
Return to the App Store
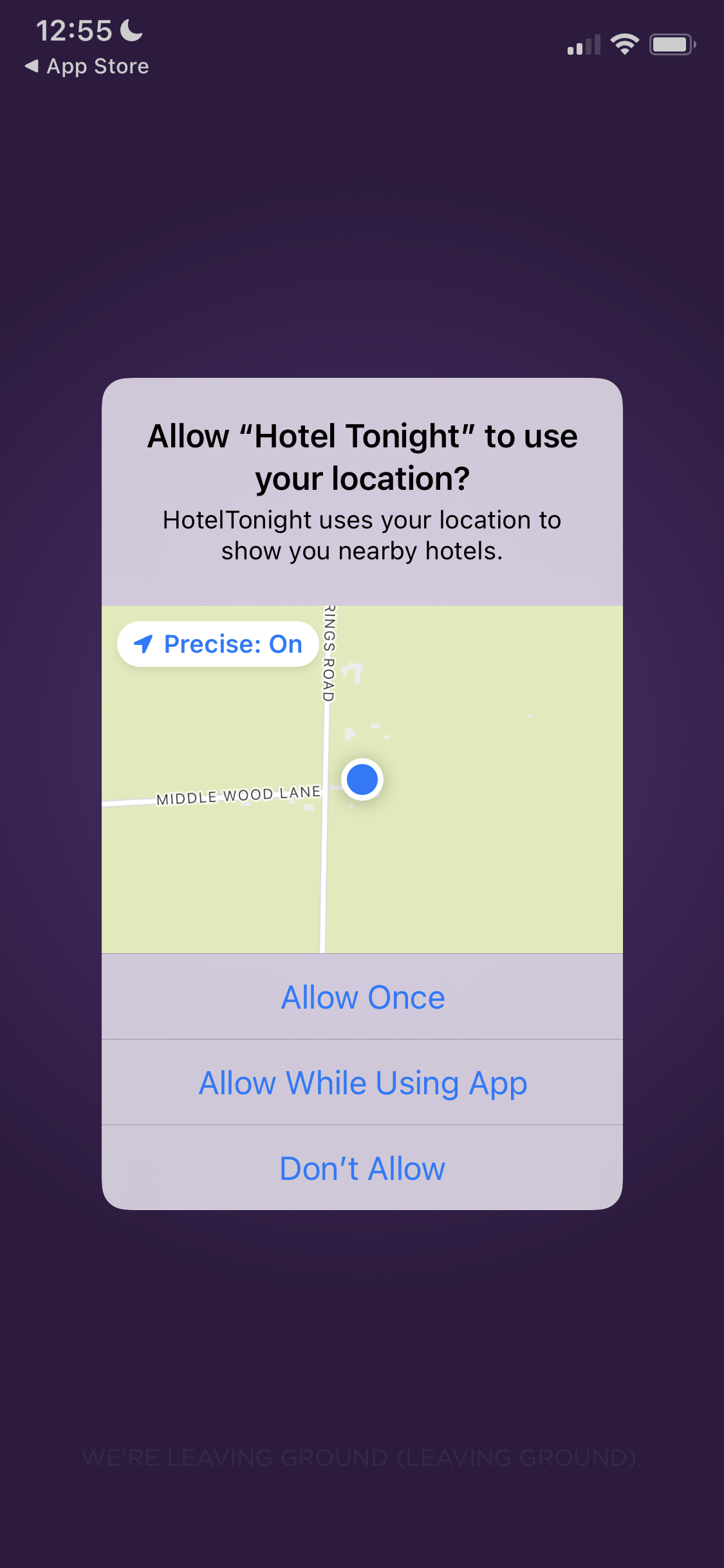point(87,66)
